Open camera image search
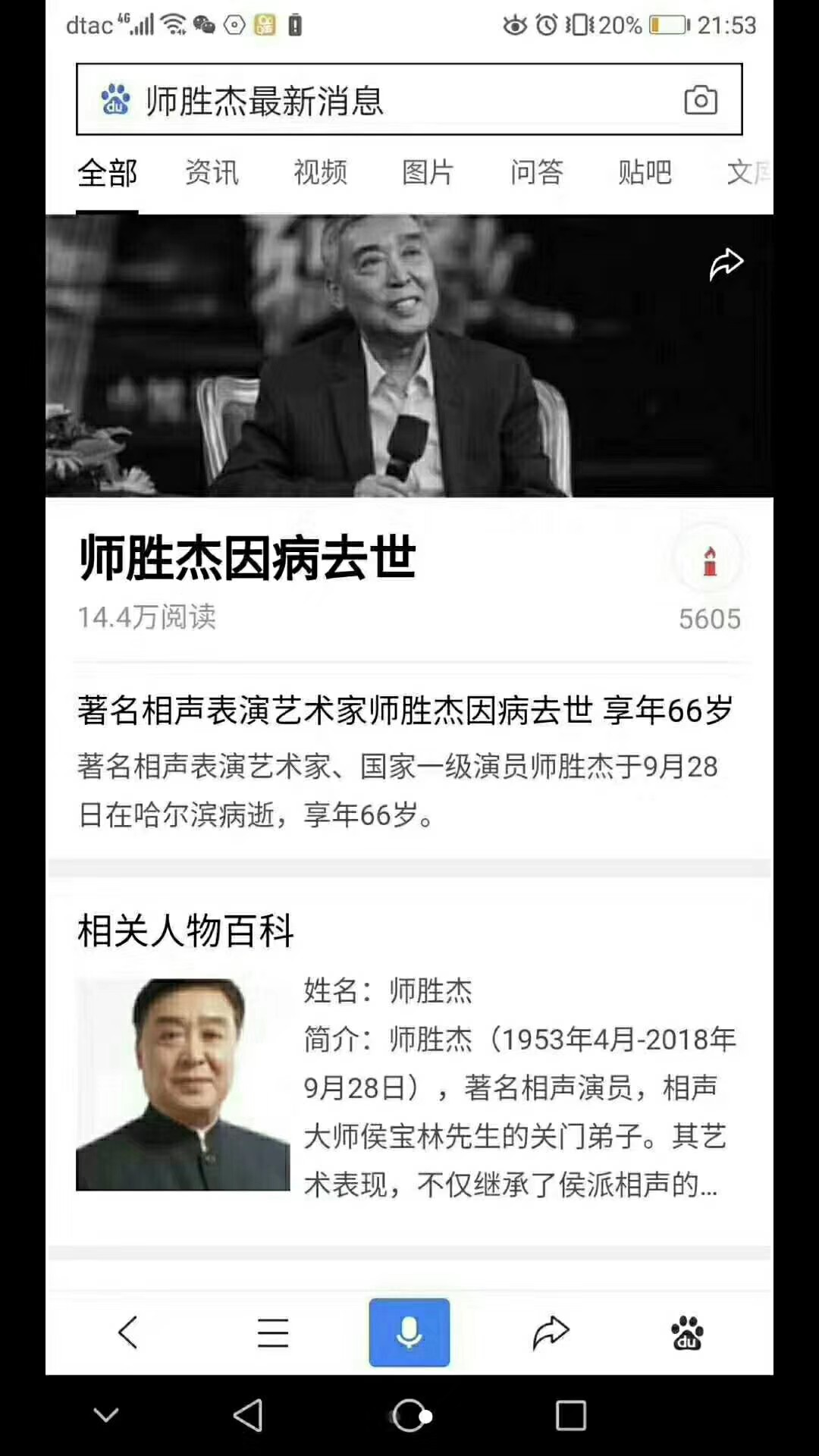The image size is (819, 1456). tap(700, 100)
